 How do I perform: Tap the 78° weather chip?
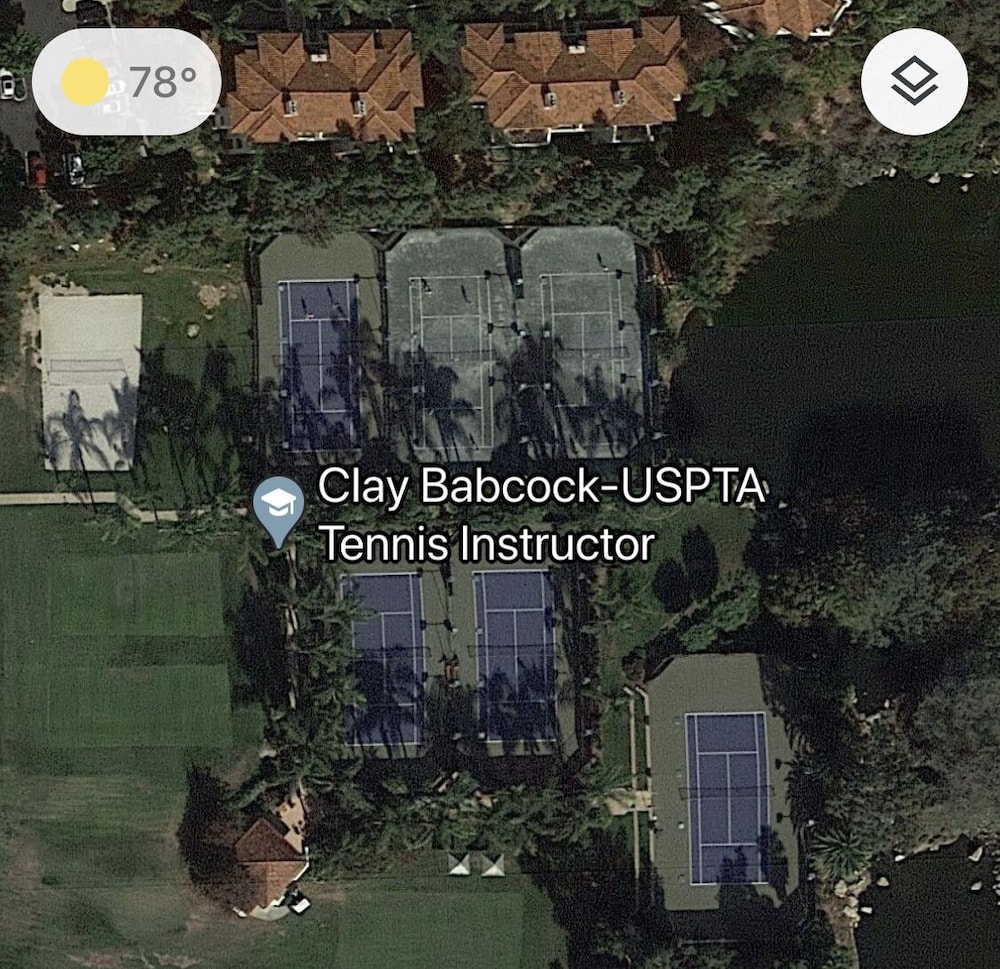[127, 82]
